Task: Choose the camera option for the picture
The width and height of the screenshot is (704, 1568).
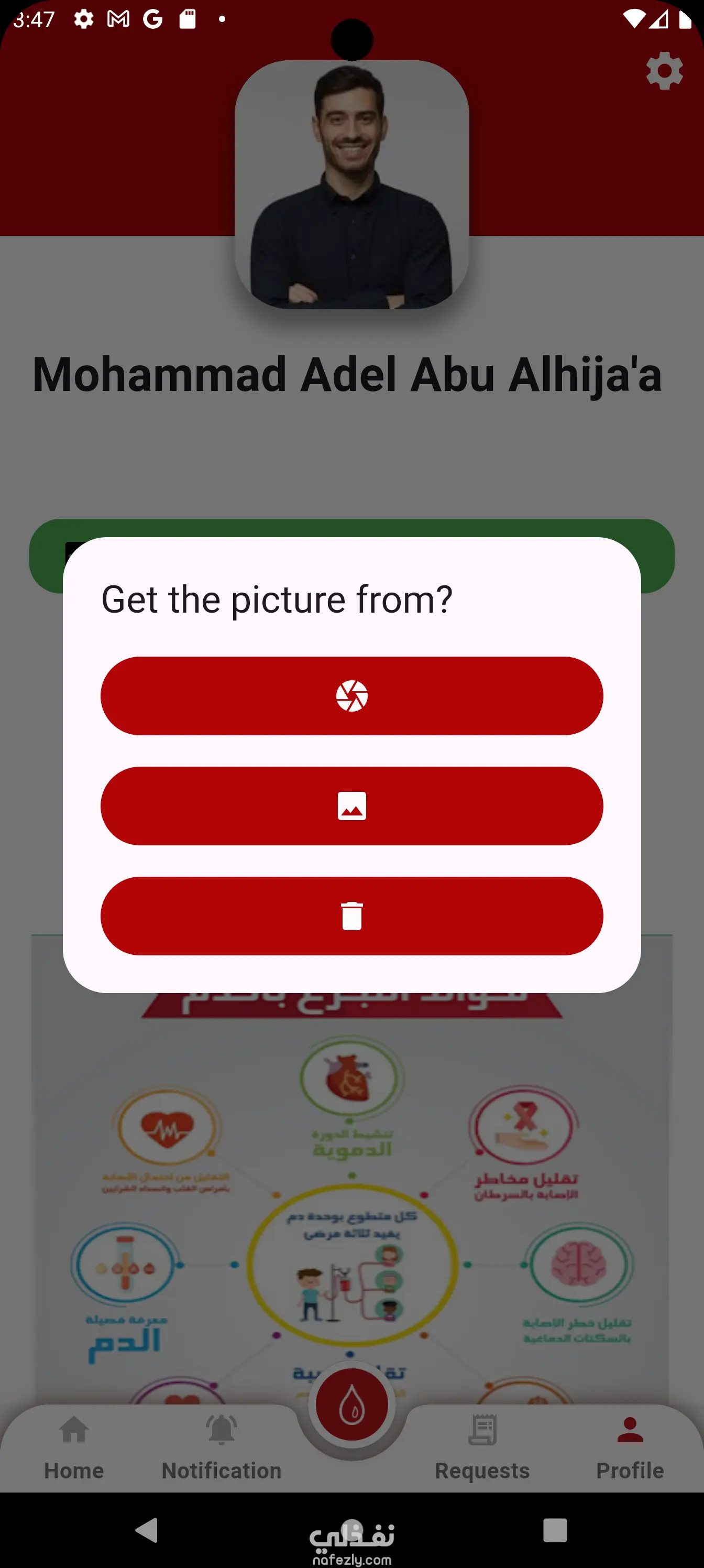Action: point(351,696)
